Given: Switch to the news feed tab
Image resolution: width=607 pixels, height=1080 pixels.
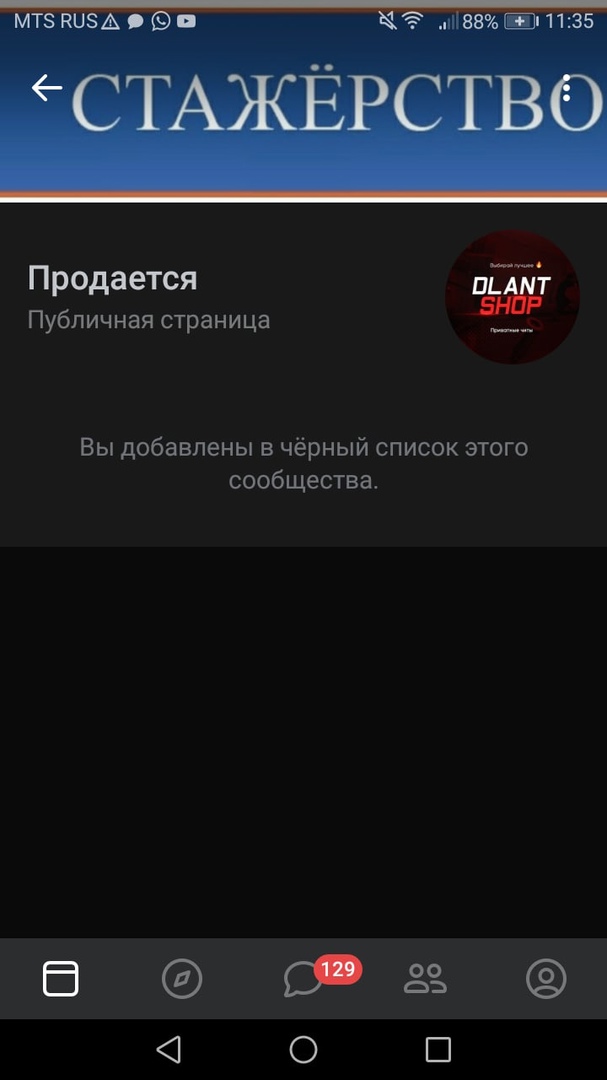Looking at the screenshot, I should [x=61, y=978].
